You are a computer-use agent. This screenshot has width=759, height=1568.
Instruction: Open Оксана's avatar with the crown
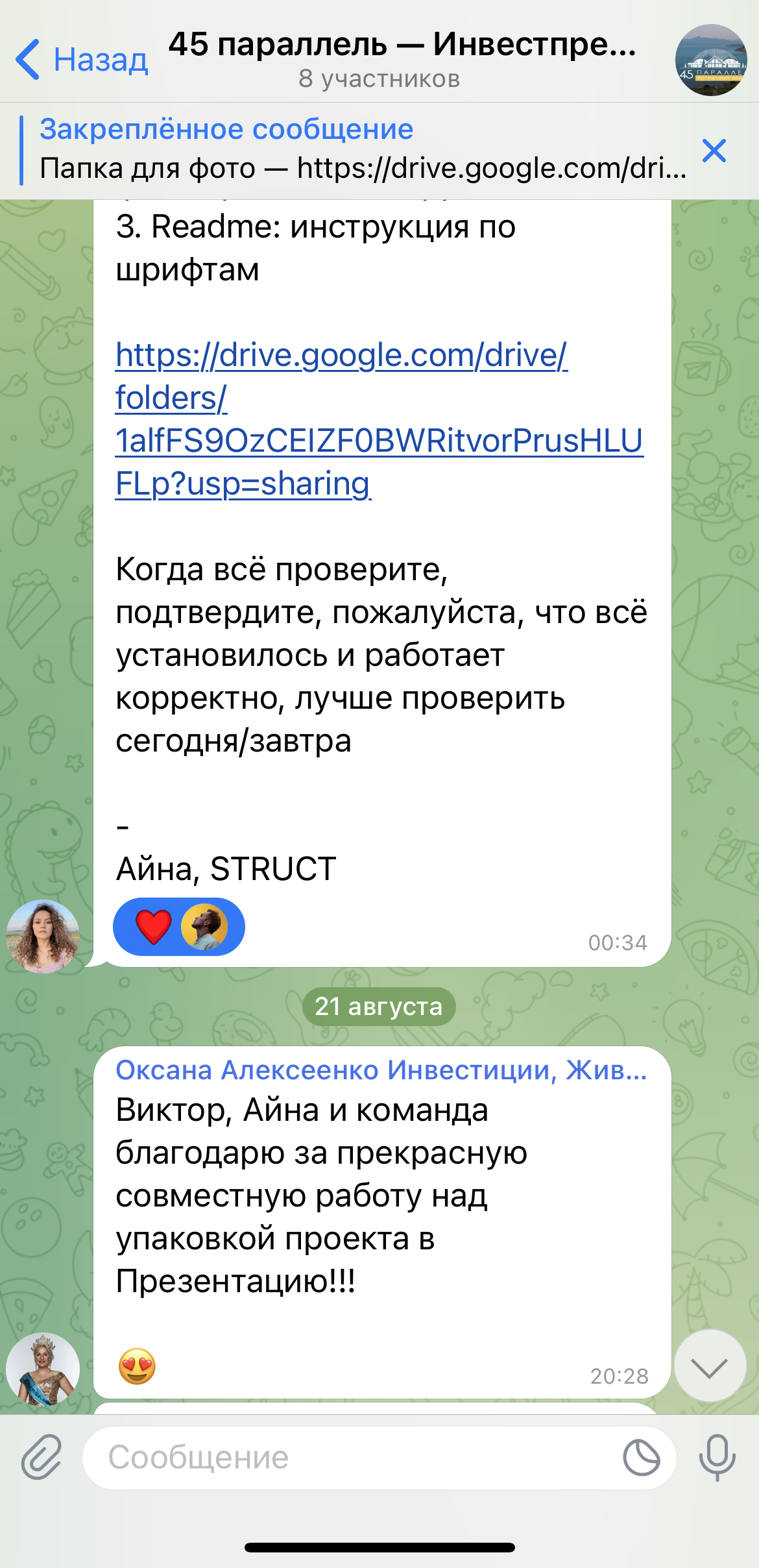[x=43, y=1369]
